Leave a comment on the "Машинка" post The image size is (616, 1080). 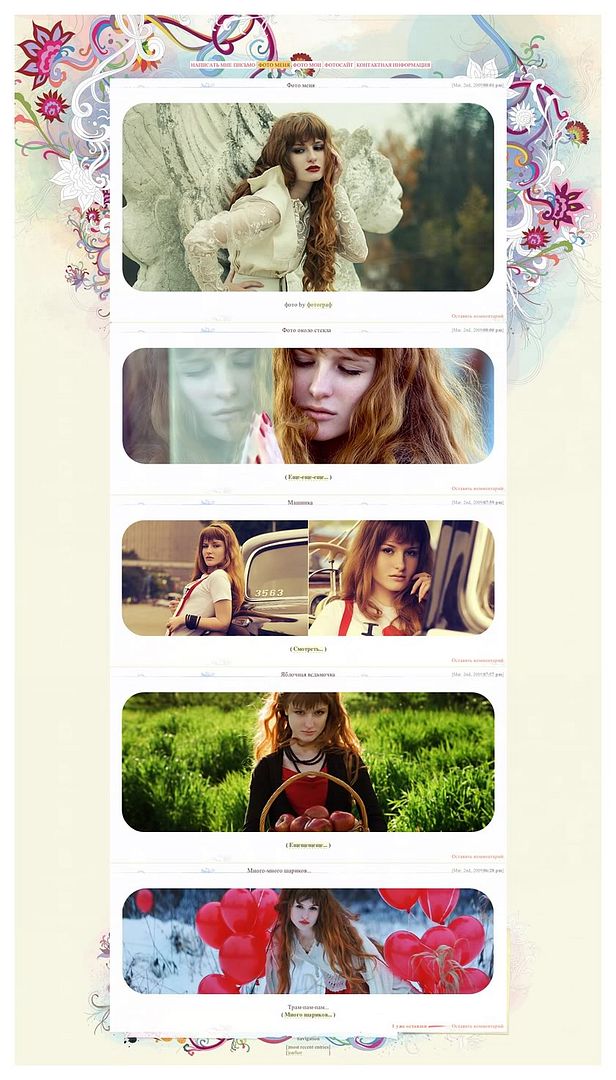(478, 661)
